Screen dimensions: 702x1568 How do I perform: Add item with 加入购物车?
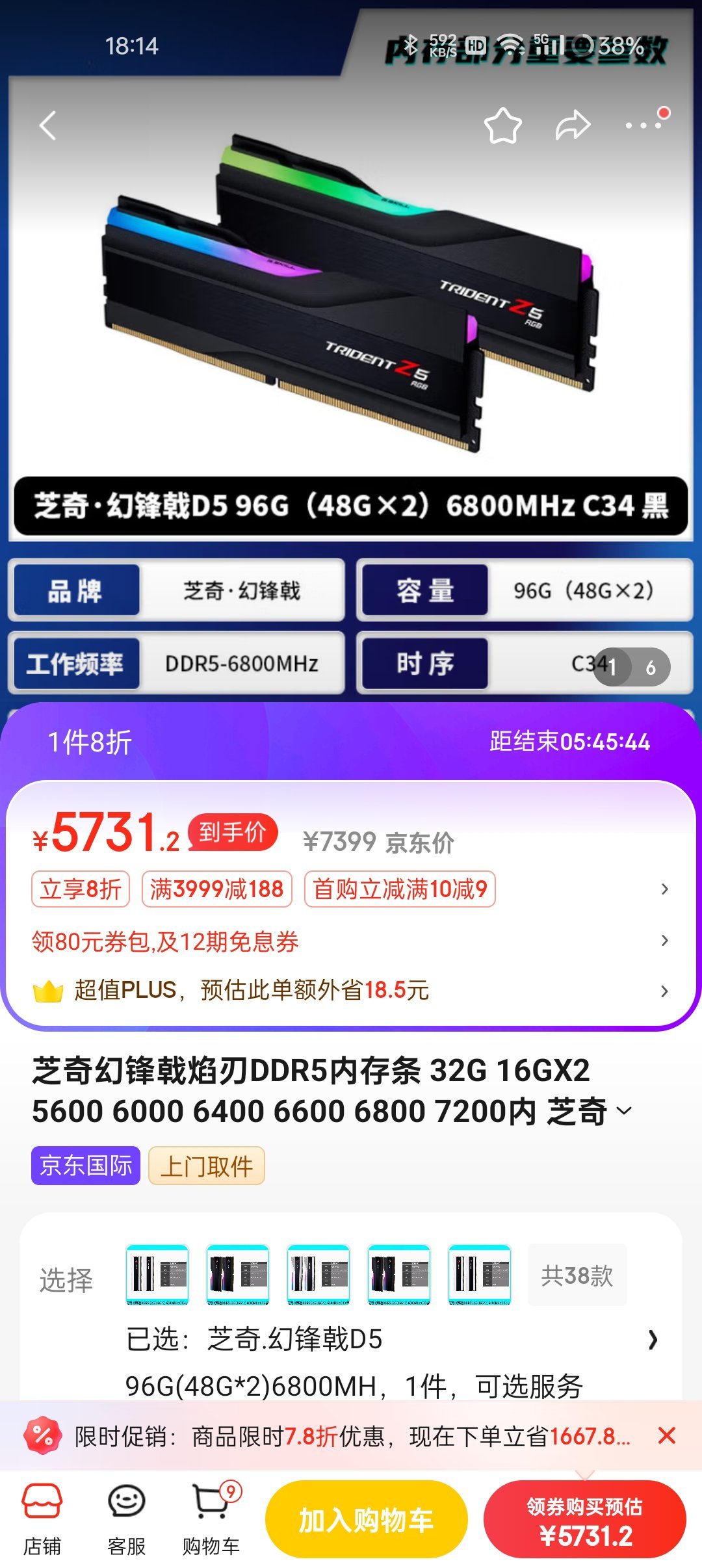click(366, 1520)
